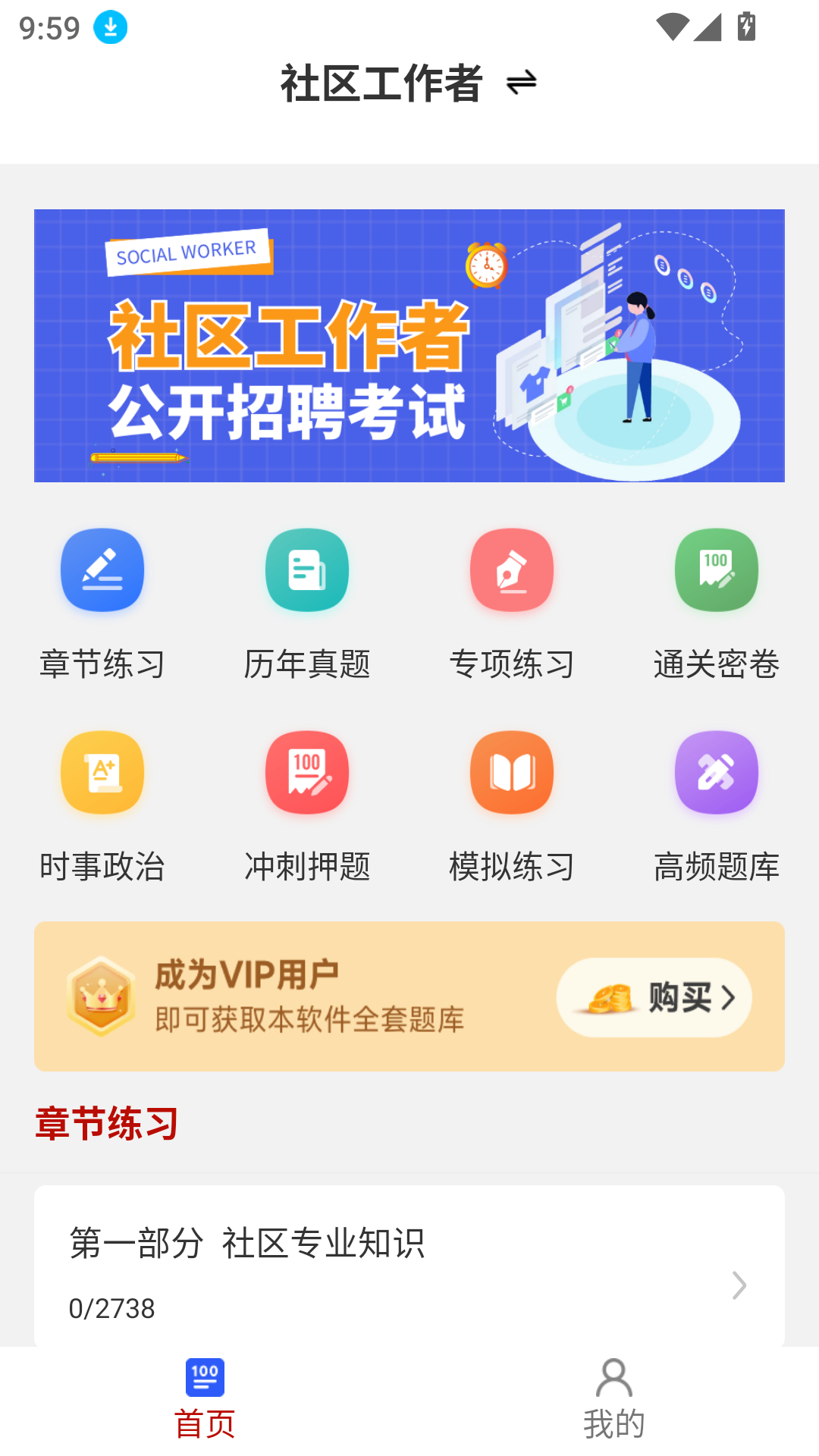Open 通关密卷 secret papers

click(717, 570)
